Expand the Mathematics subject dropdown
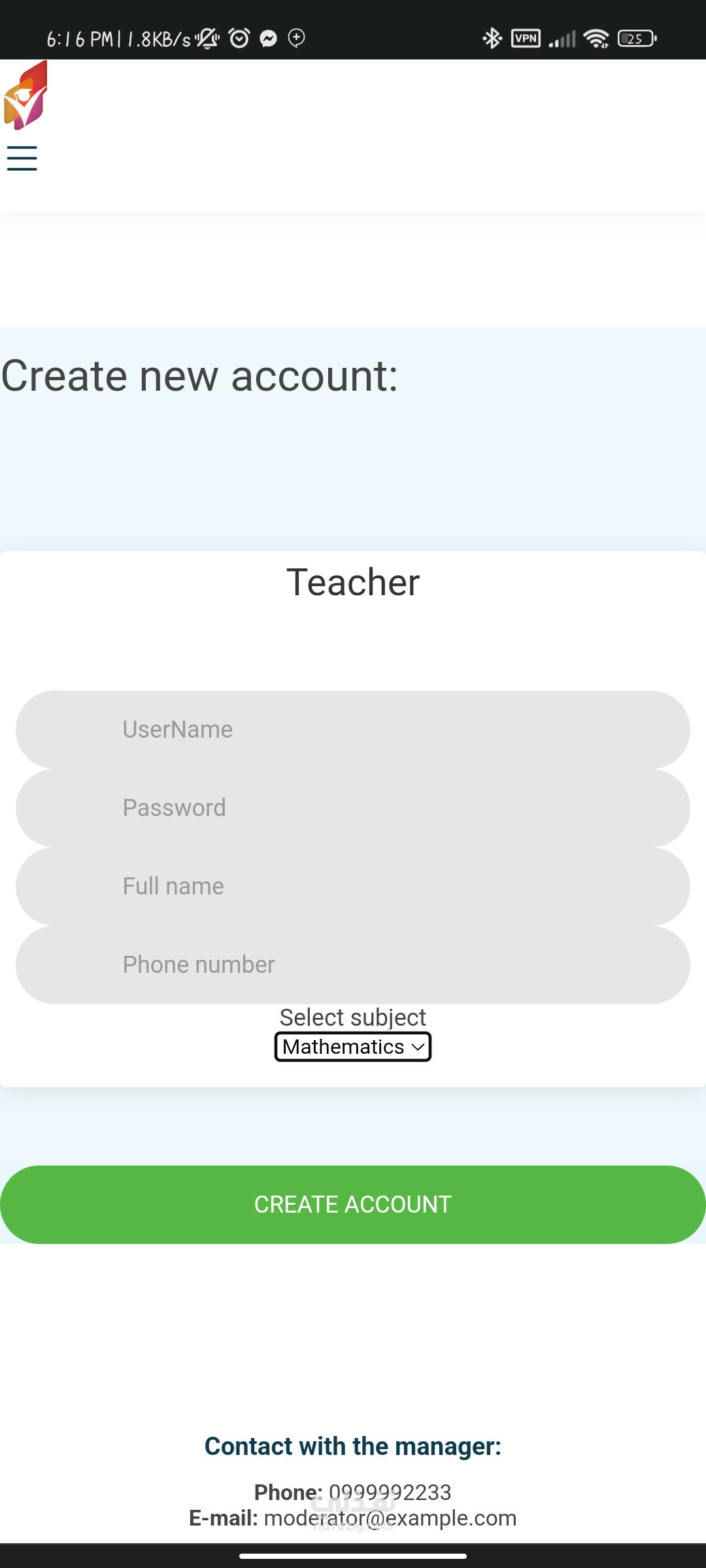This screenshot has height=1568, width=706. pos(353,1047)
